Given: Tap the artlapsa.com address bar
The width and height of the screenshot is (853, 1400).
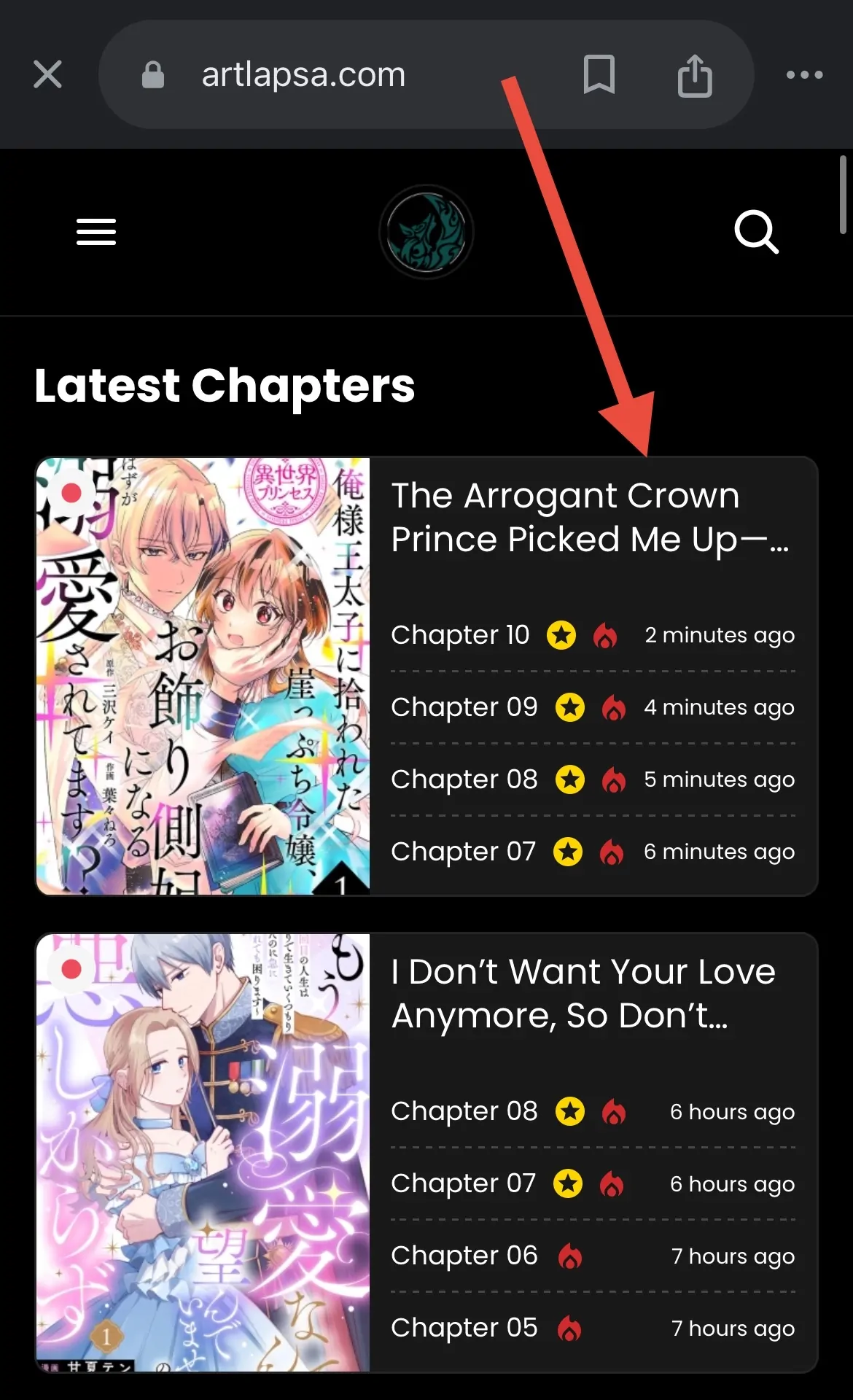Looking at the screenshot, I should (x=303, y=74).
